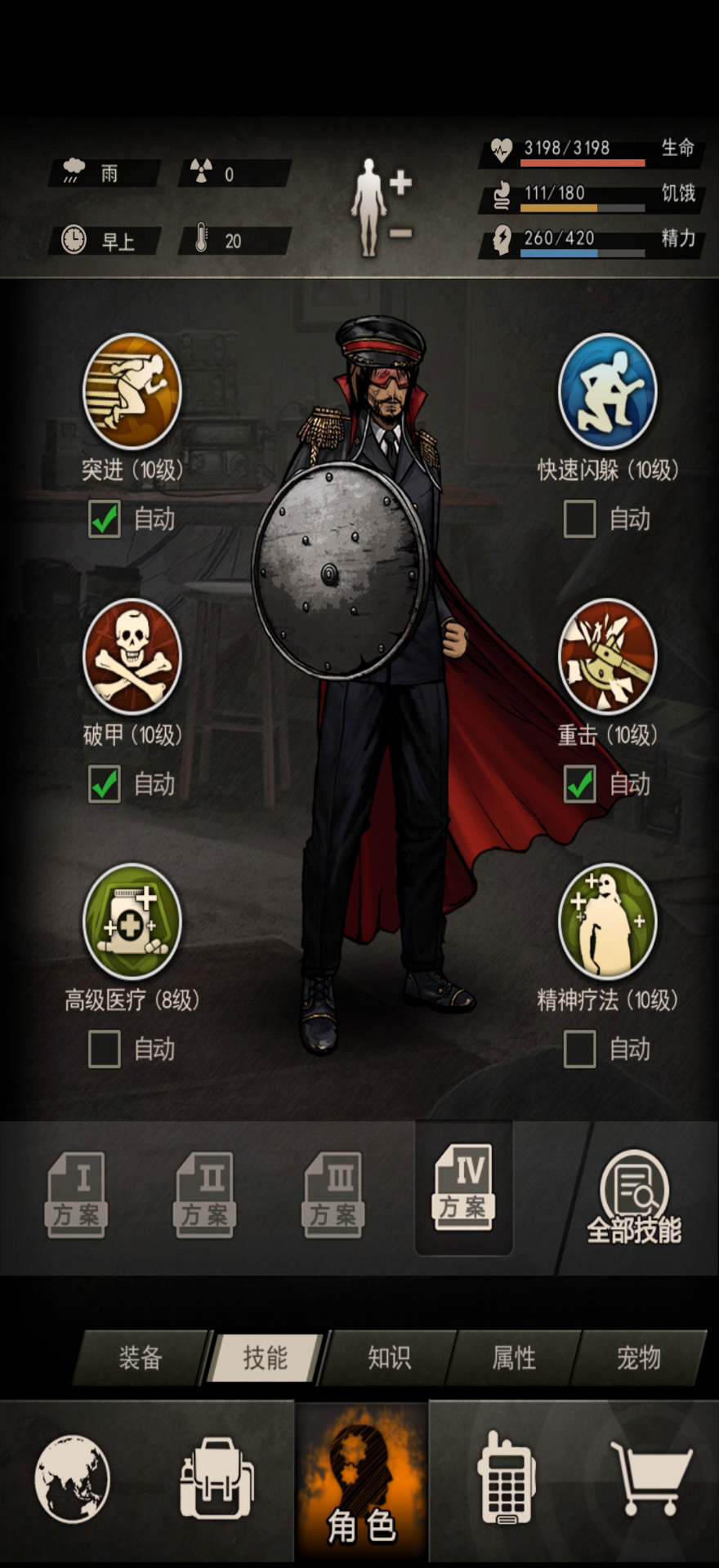Switch to 方案 III loadout

tap(333, 1194)
